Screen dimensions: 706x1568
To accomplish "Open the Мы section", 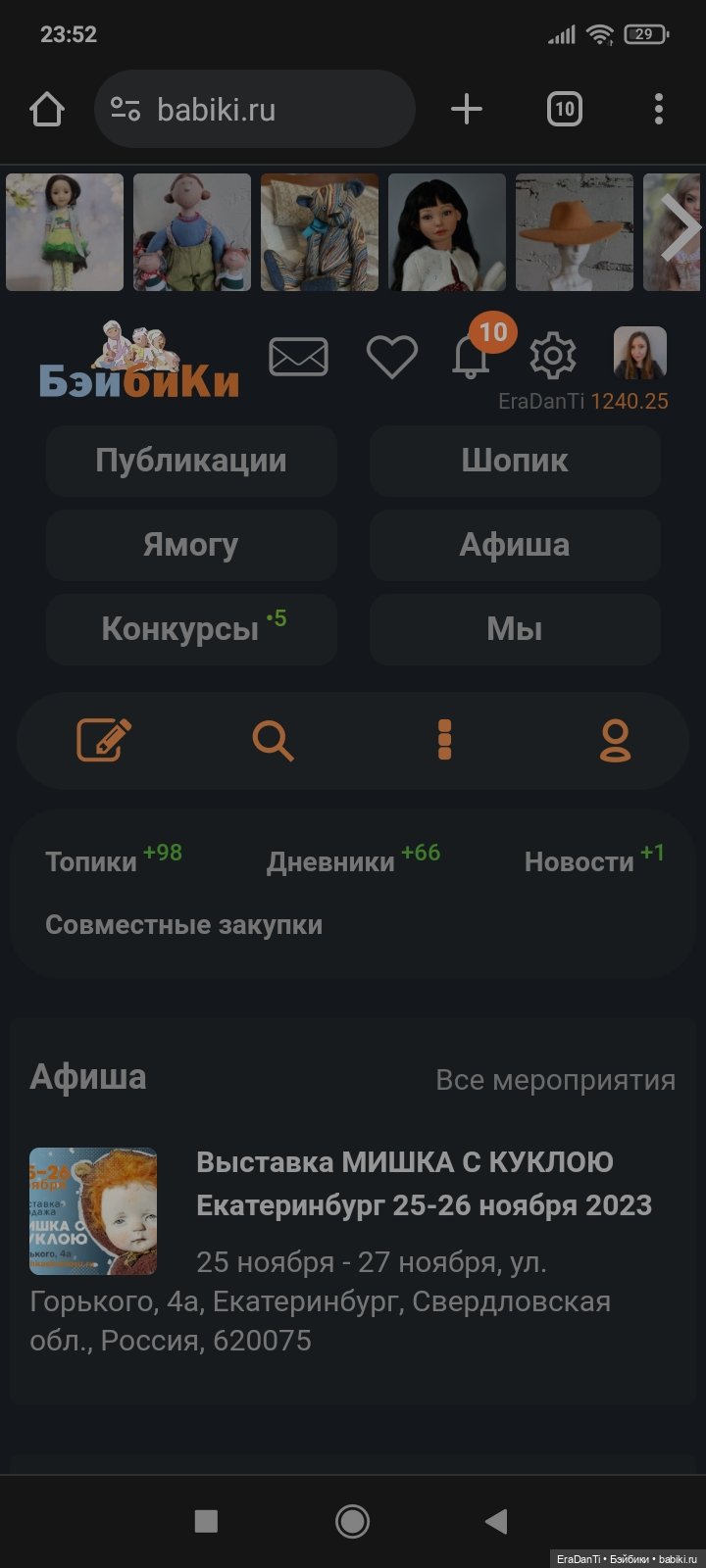I will (515, 629).
